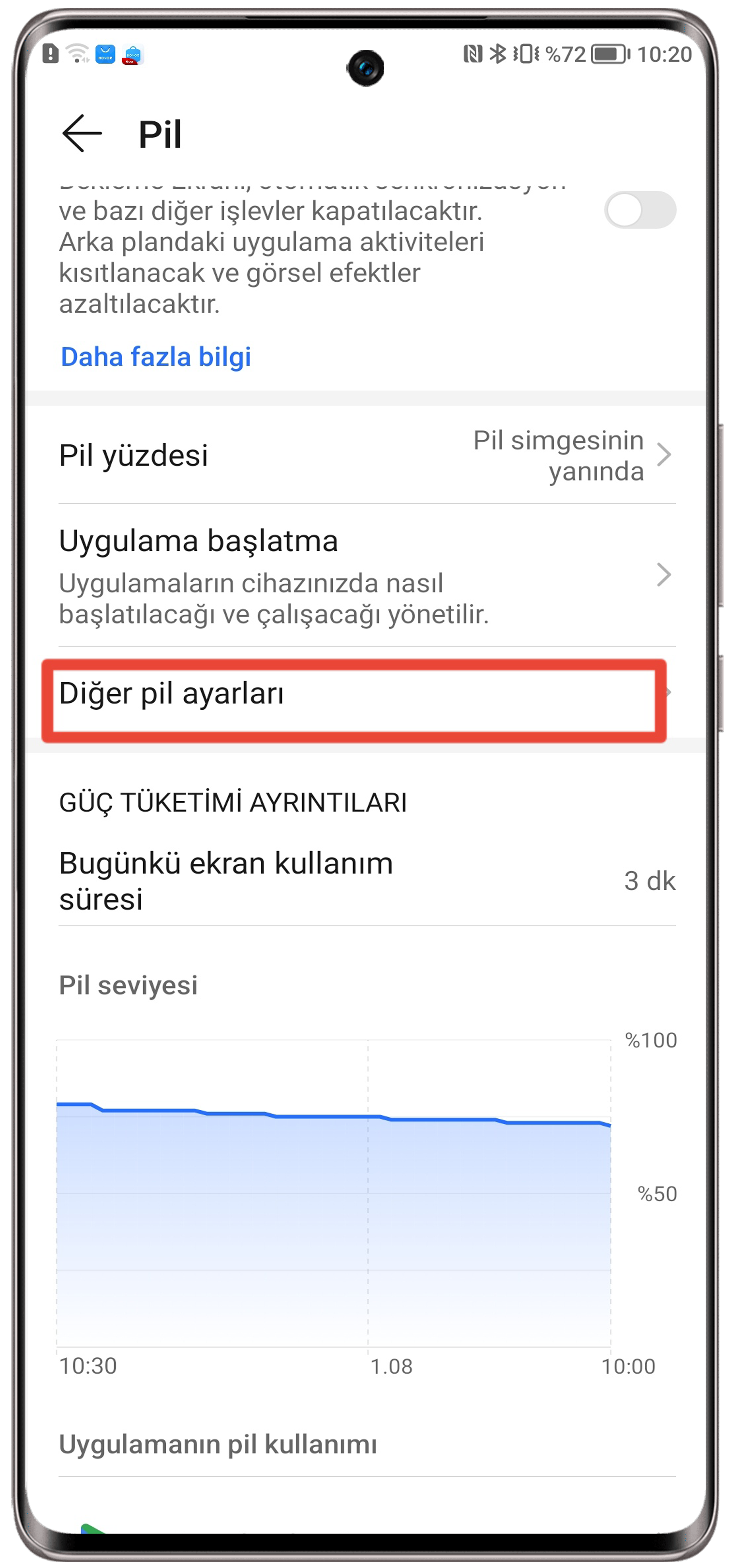
Task: Open the Daha fazla bilgi link
Action: pyautogui.click(x=156, y=357)
